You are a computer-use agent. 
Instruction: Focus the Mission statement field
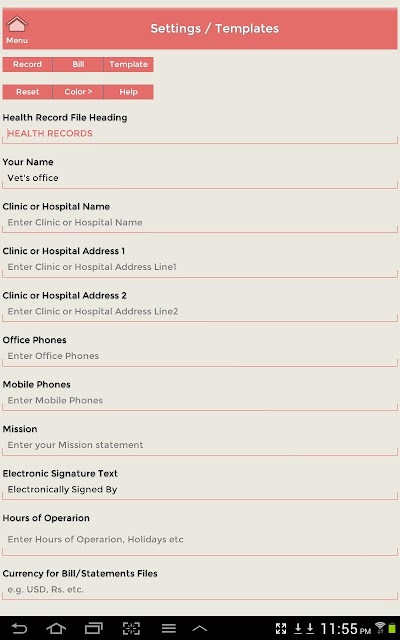[x=200, y=445]
